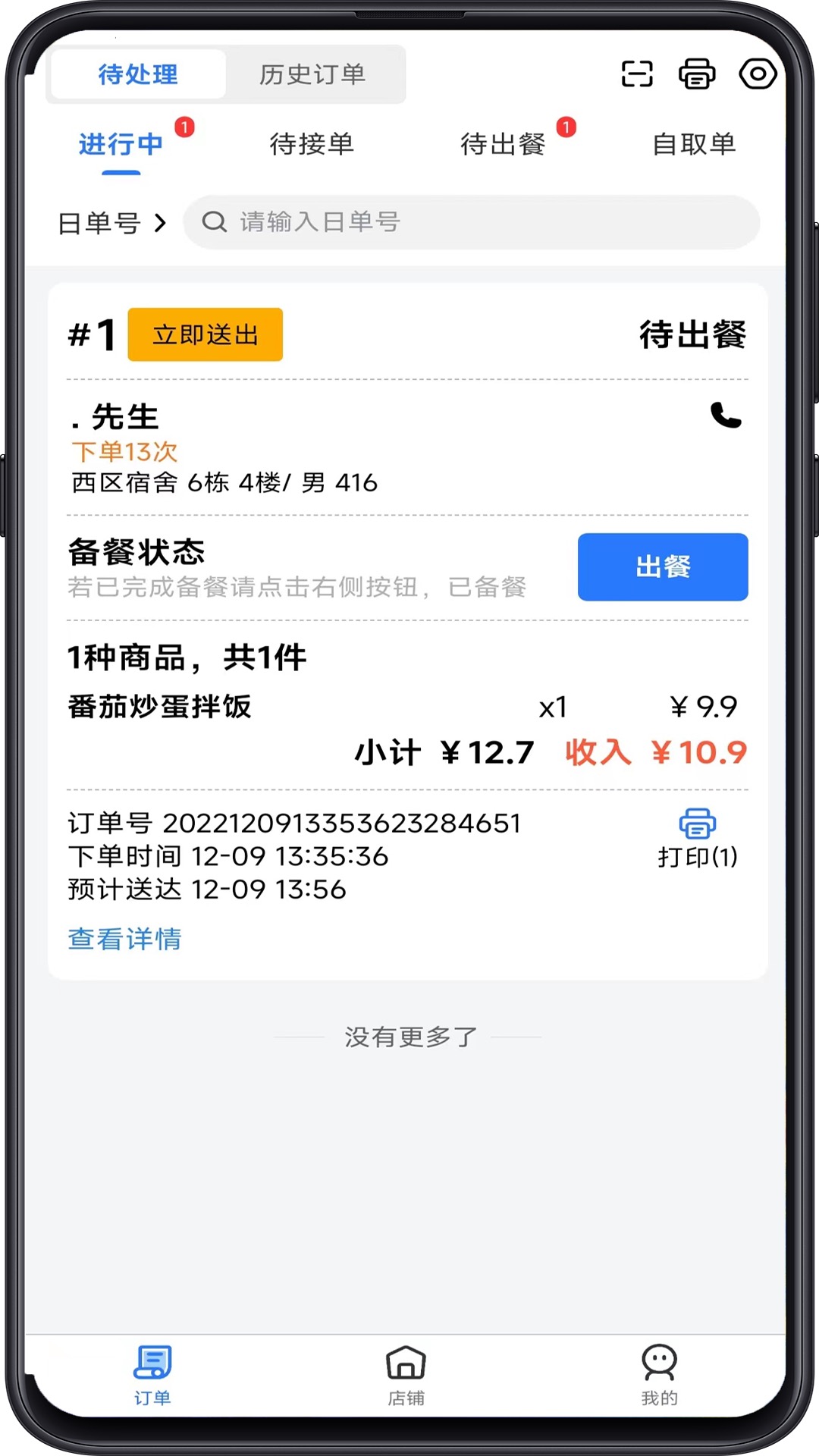The width and height of the screenshot is (819, 1456).
Task: Click 打印(1) to reprint the order
Action: (698, 857)
